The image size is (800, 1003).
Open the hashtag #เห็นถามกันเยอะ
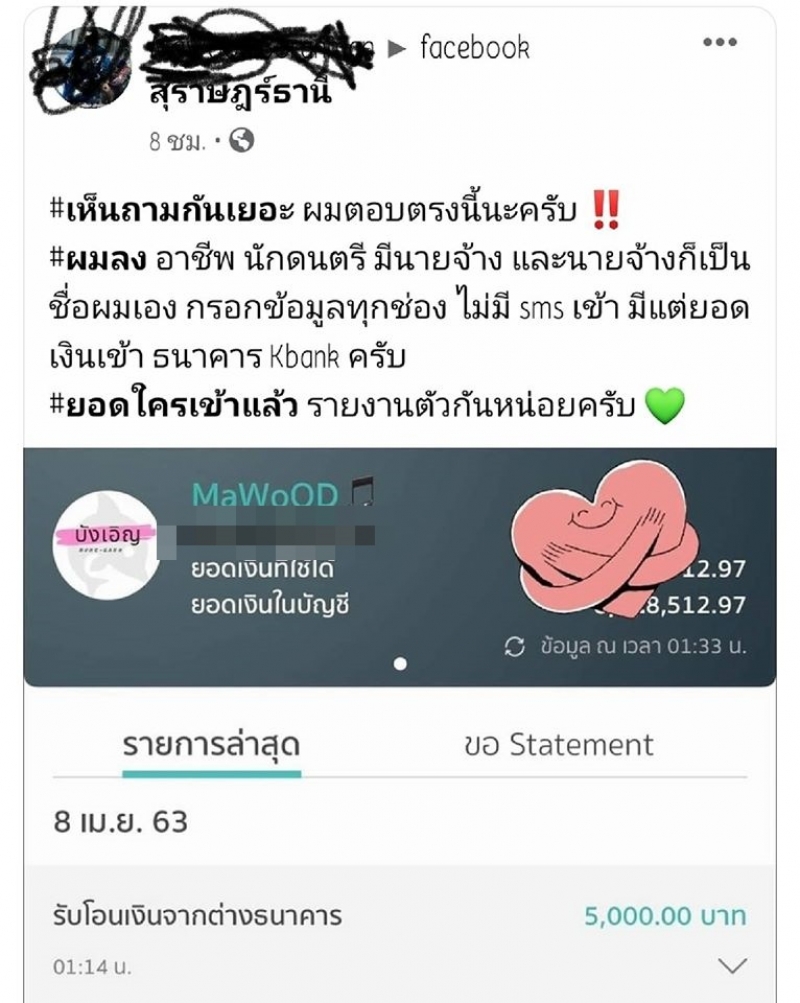170,211
